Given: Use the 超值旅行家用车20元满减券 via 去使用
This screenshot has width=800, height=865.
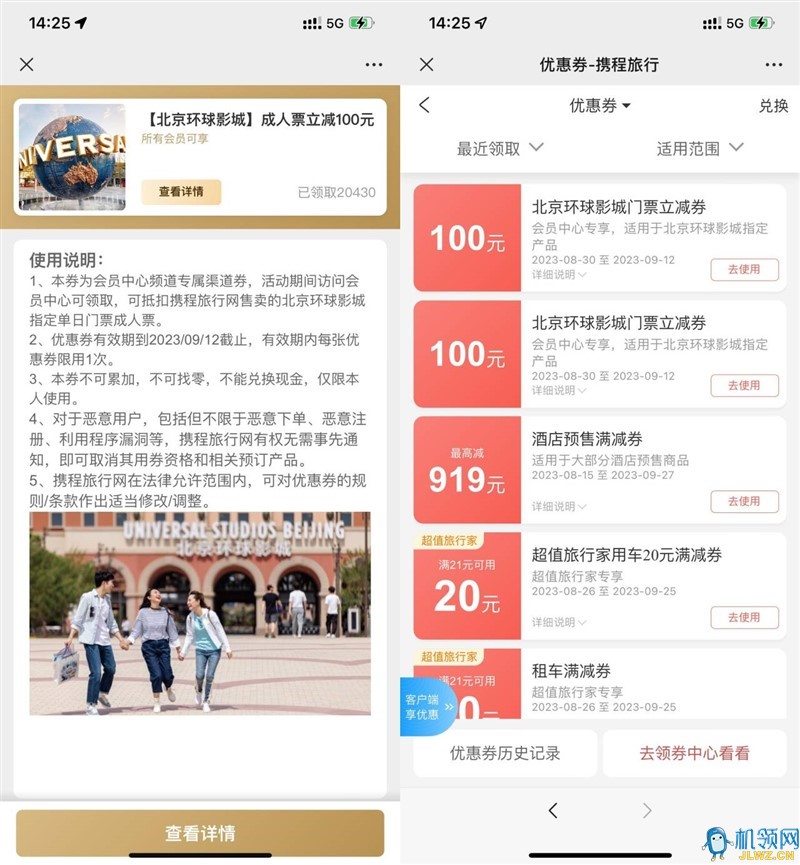Looking at the screenshot, I should click(x=743, y=617).
